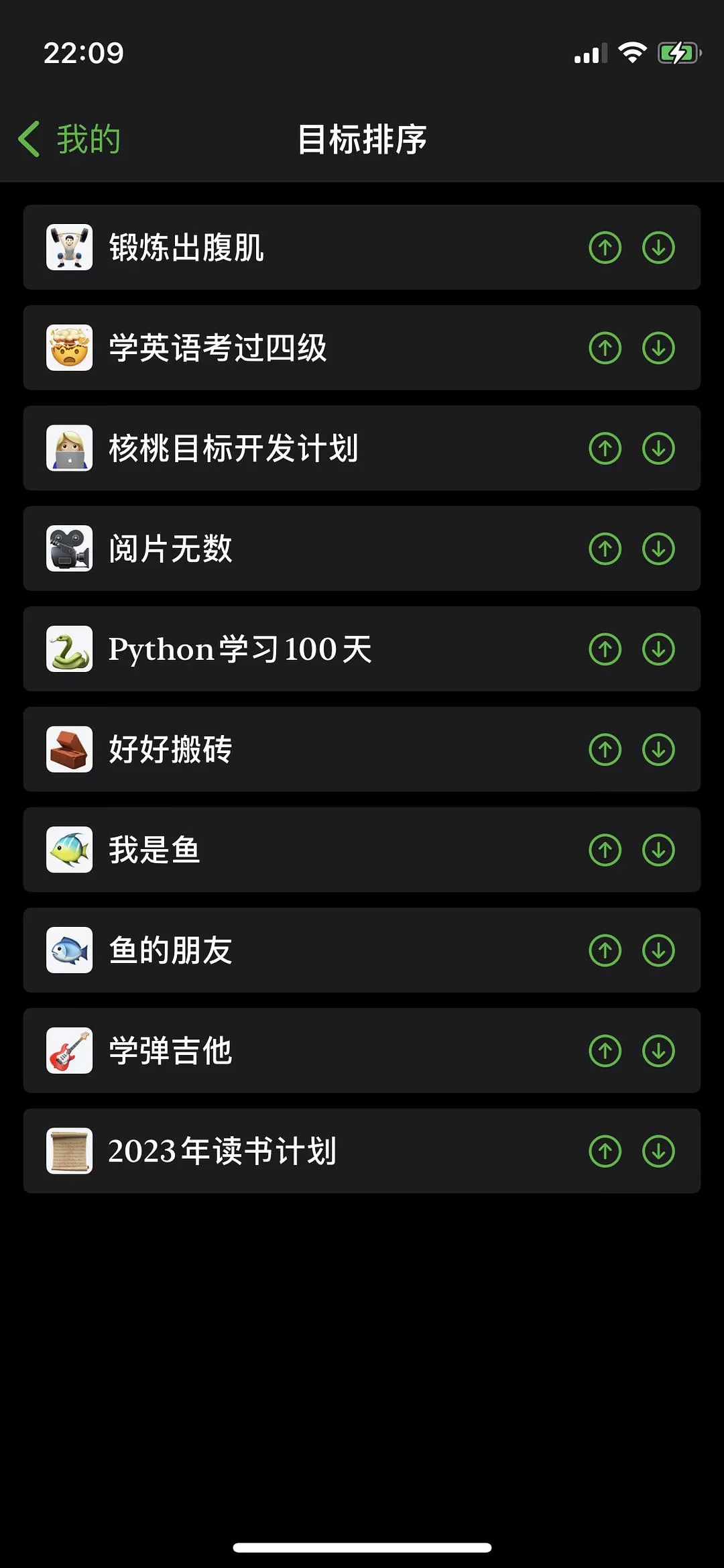Move 鱼的朋友 up one place
Image resolution: width=724 pixels, height=1568 pixels.
pyautogui.click(x=605, y=950)
